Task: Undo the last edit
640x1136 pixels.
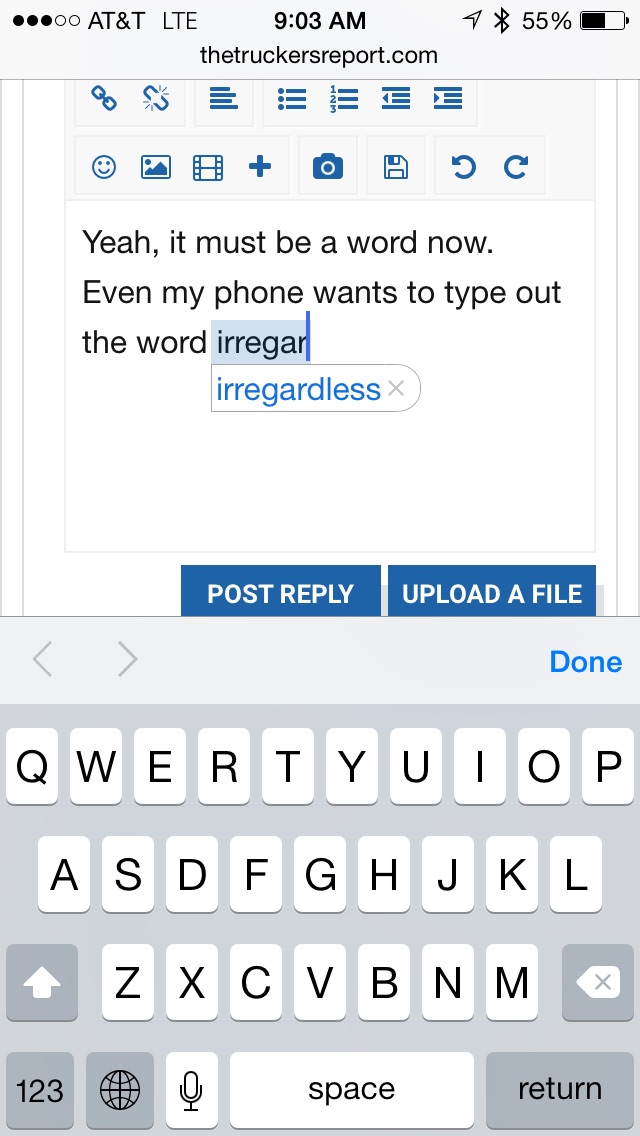Action: coord(463,167)
